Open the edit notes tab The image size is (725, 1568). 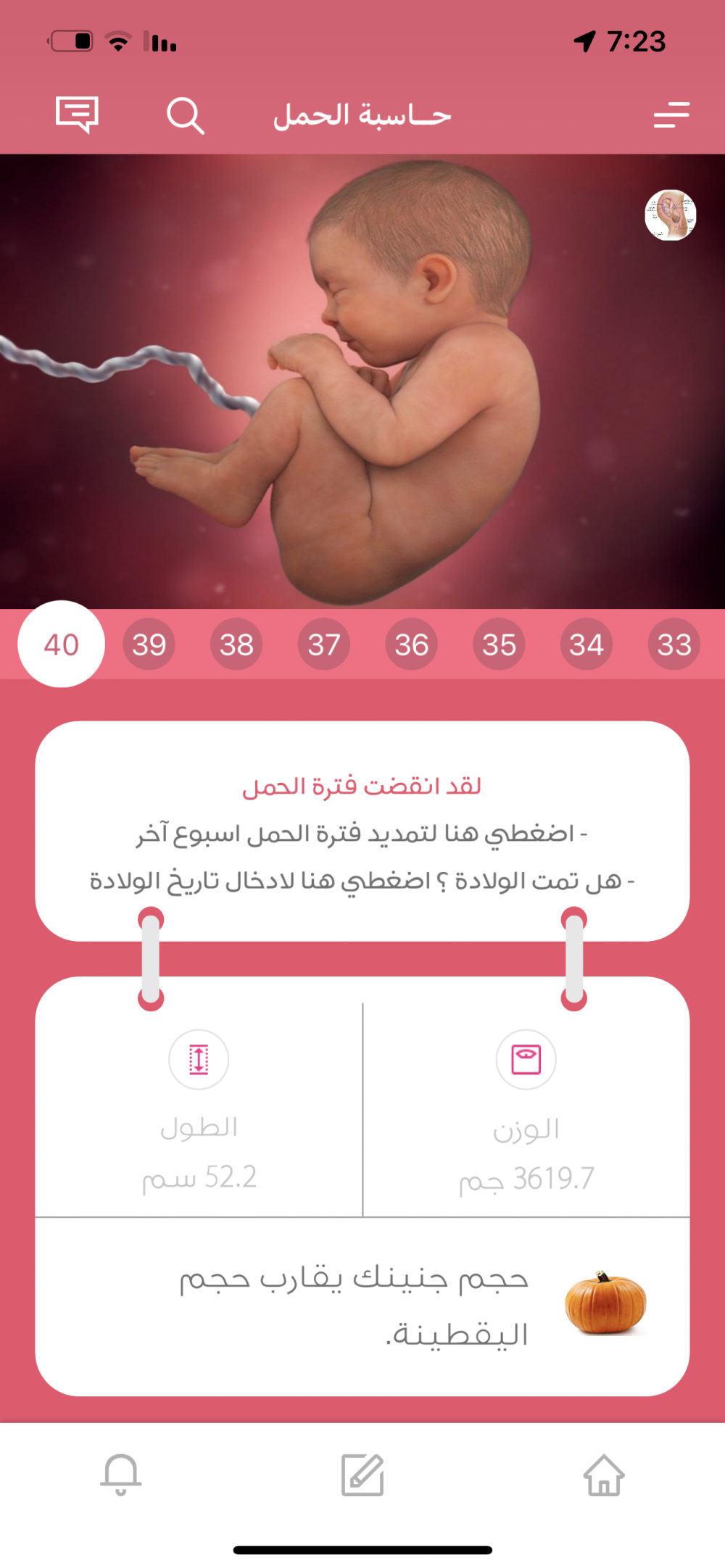(x=362, y=1474)
